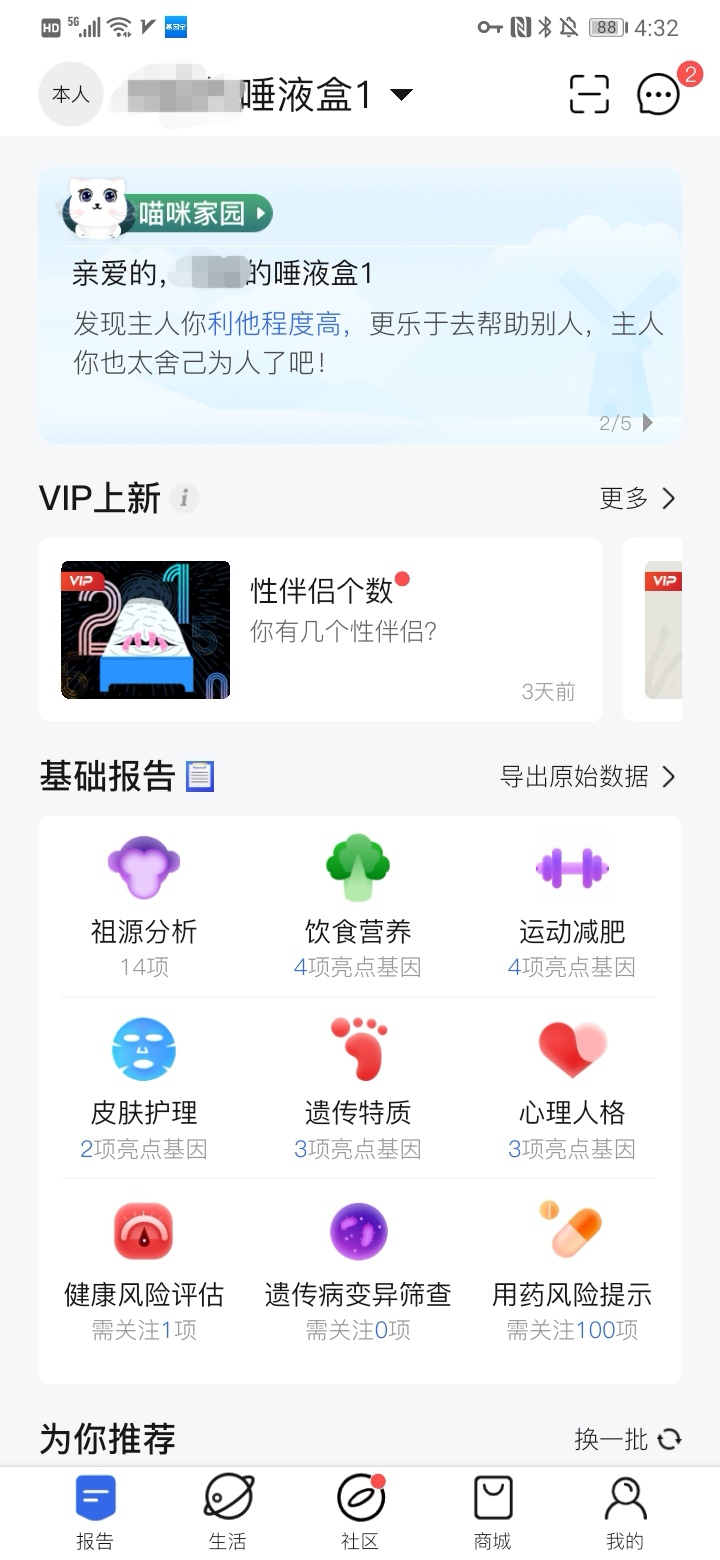Screen dimensions: 720x1560
Task: Open the QR scan icon
Action: click(x=589, y=94)
